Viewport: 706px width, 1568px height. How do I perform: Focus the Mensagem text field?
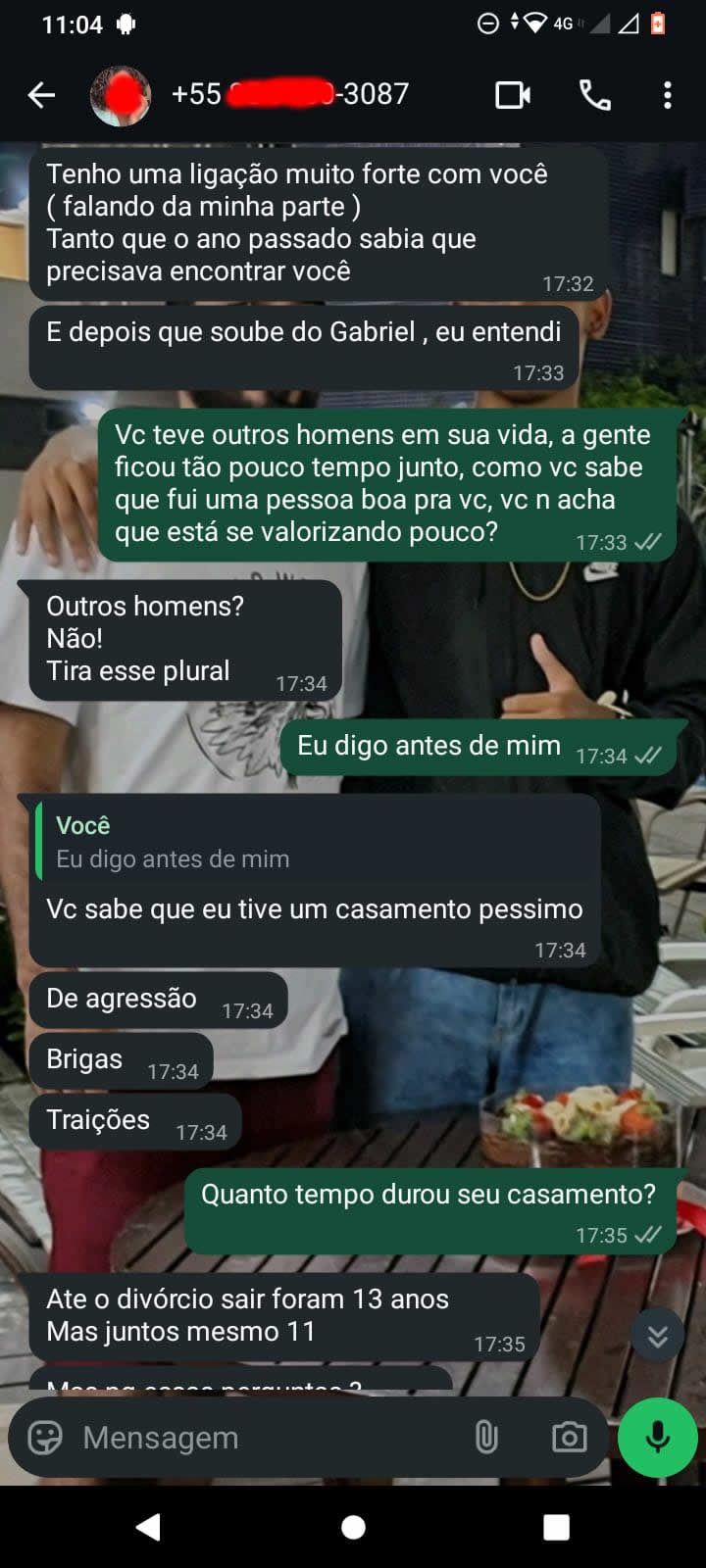pyautogui.click(x=265, y=1438)
